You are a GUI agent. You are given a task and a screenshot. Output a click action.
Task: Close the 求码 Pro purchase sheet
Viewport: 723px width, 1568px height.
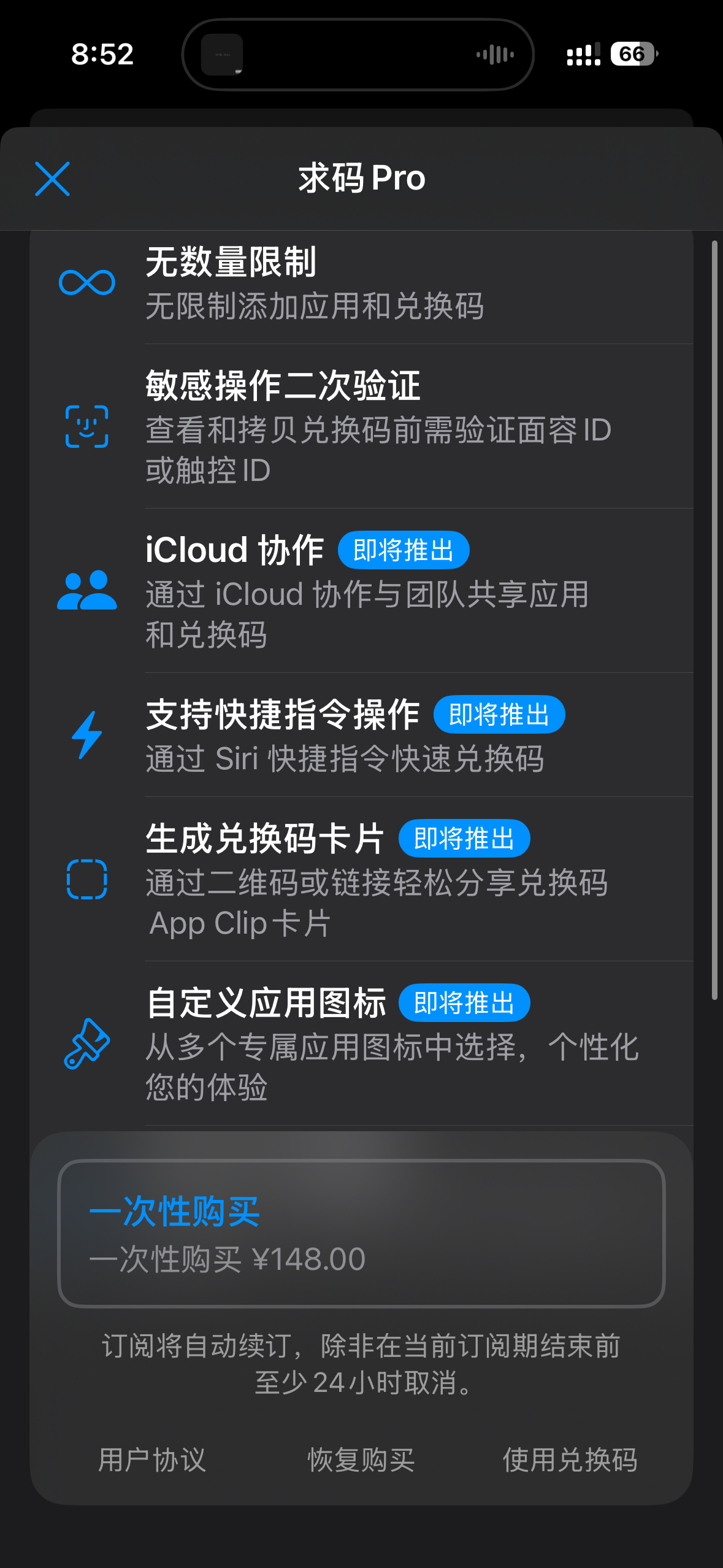coord(52,179)
